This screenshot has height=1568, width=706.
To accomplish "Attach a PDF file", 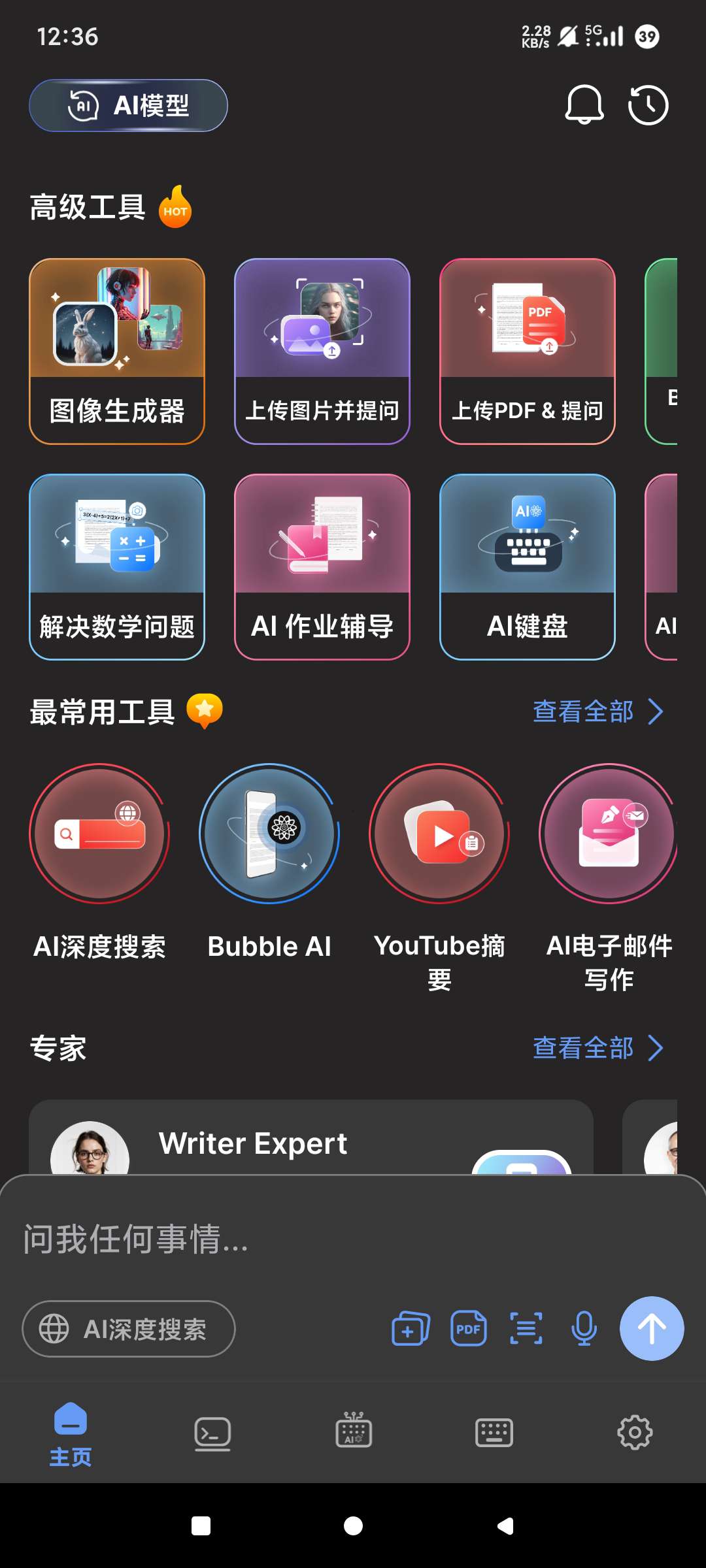I will click(x=469, y=1329).
